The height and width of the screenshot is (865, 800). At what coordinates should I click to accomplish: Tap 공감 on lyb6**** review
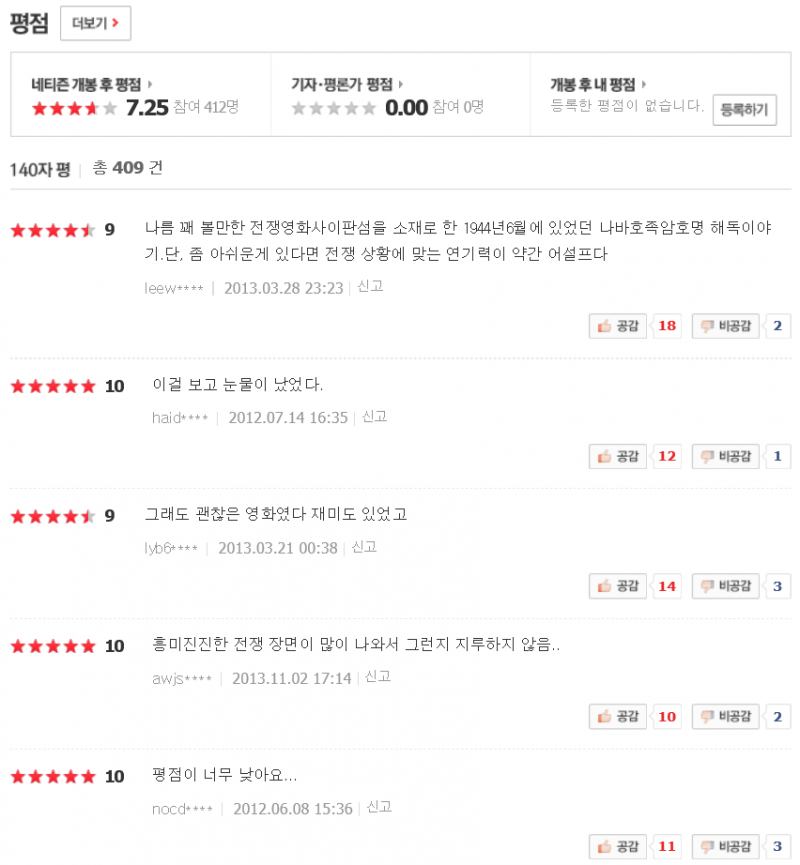point(618,587)
